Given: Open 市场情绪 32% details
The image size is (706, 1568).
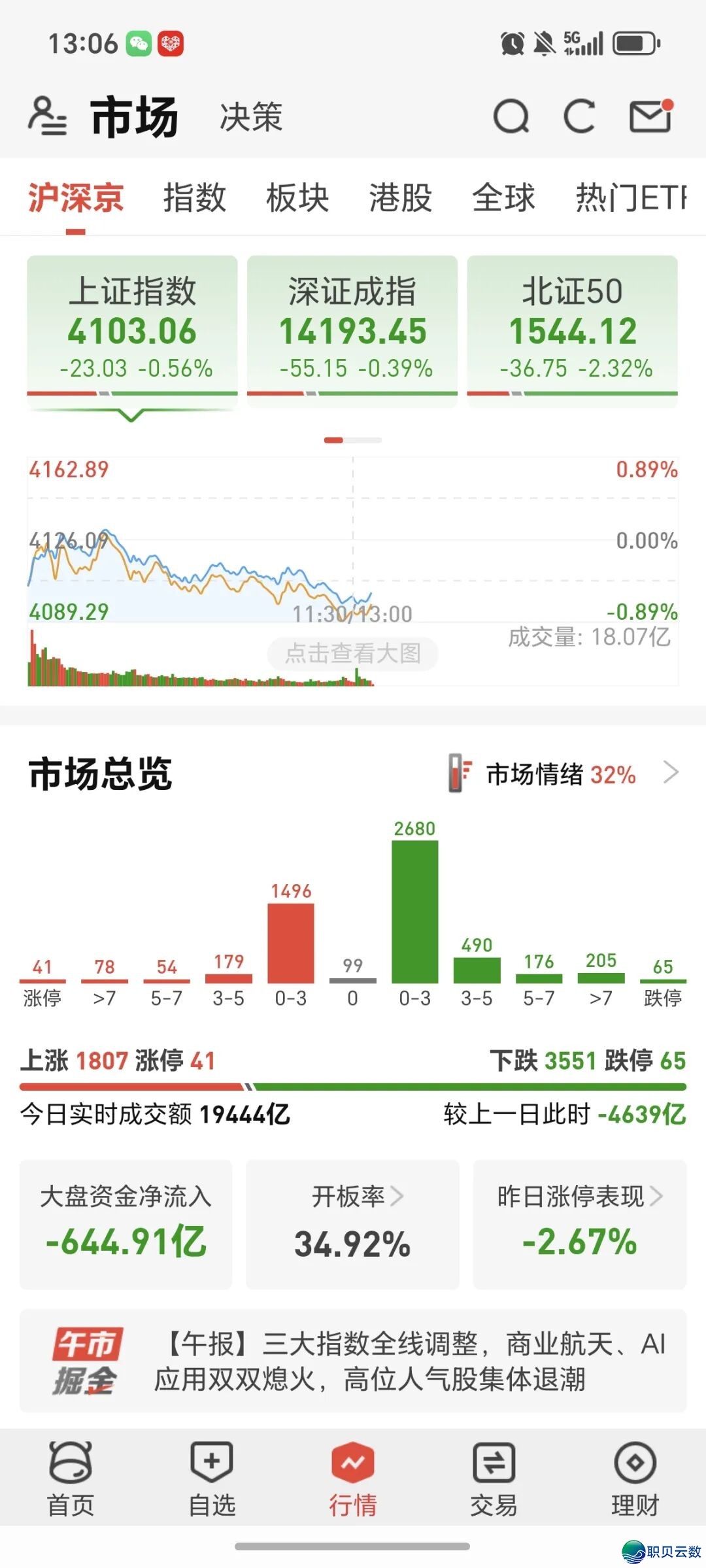Looking at the screenshot, I should click(563, 774).
